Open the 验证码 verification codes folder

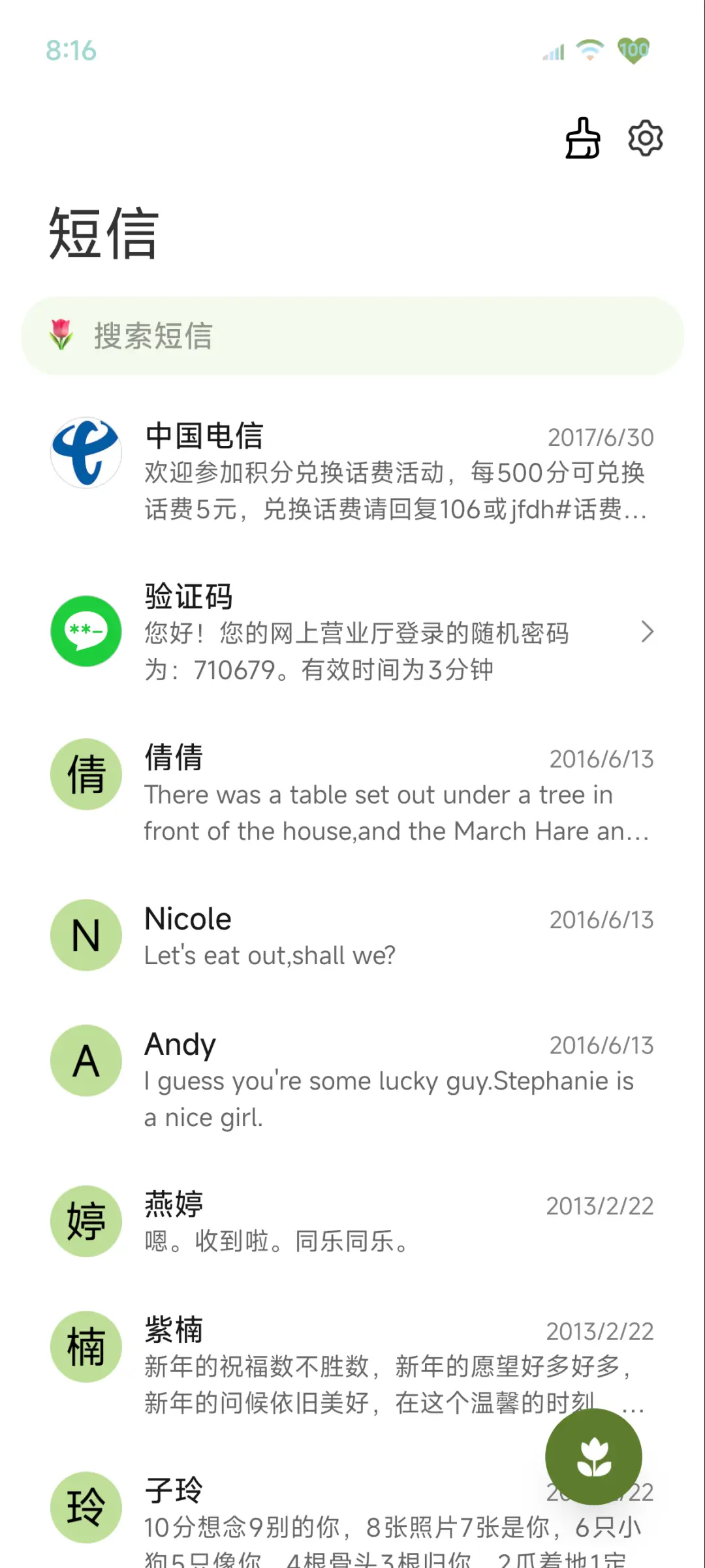(x=352, y=632)
